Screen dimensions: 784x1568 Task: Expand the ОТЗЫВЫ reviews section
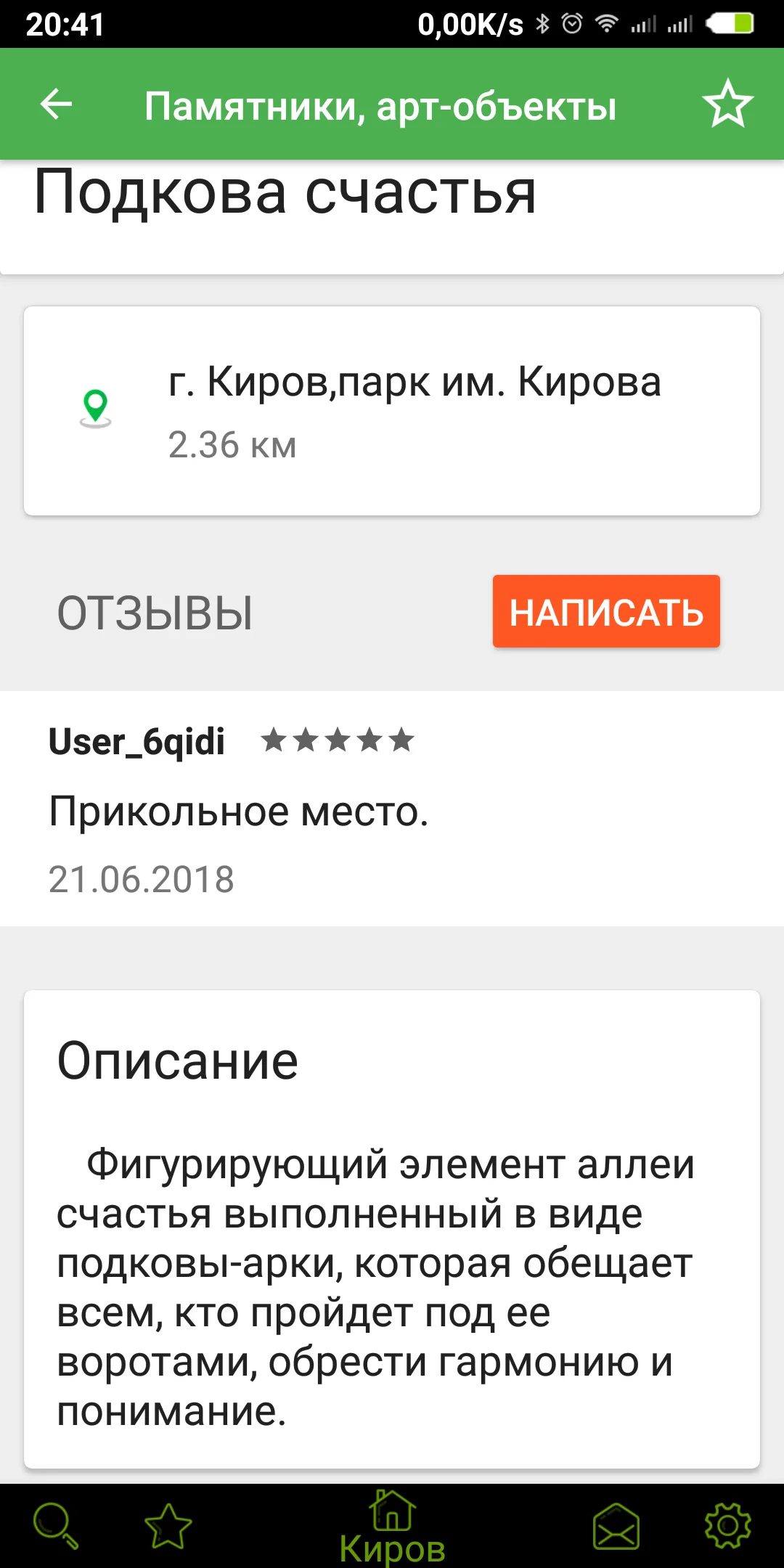tap(155, 613)
